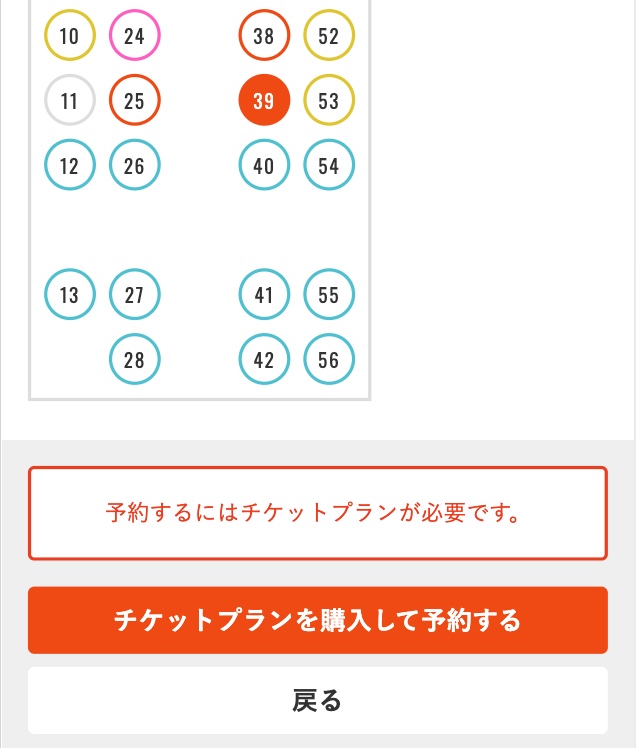Select spot number 12
This screenshot has height=748, width=636.
pyautogui.click(x=70, y=165)
